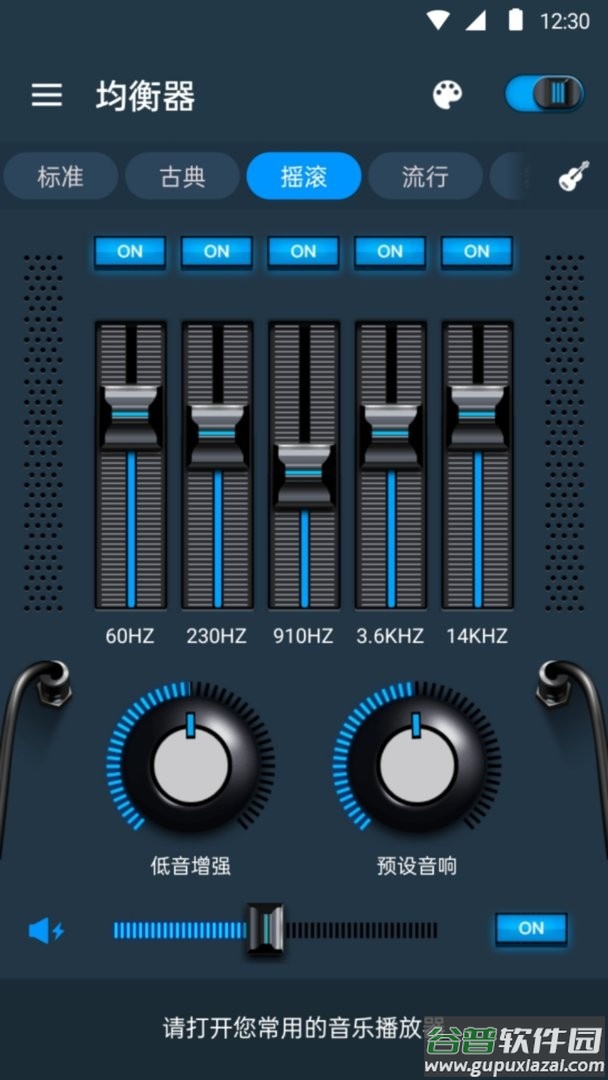608x1080 pixels.
Task: Tap the 60HZ slider track
Action: 130,520
